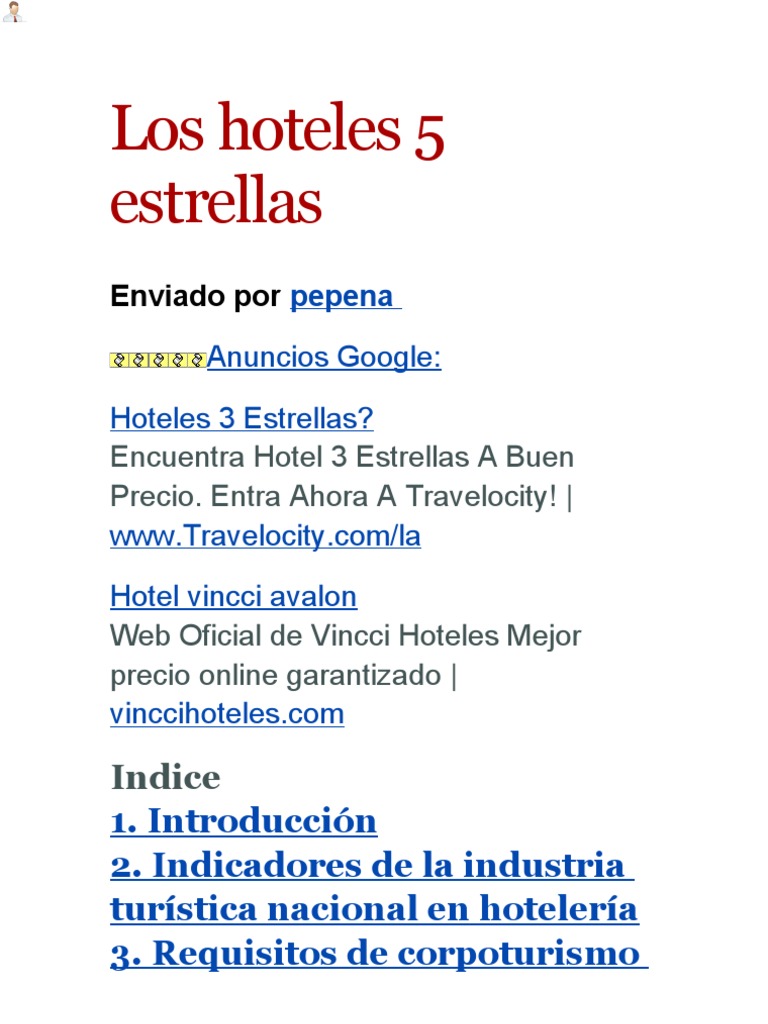Screen dimensions: 768x1024
Task: Tap the user avatar icon at top
Action: [x=13, y=11]
